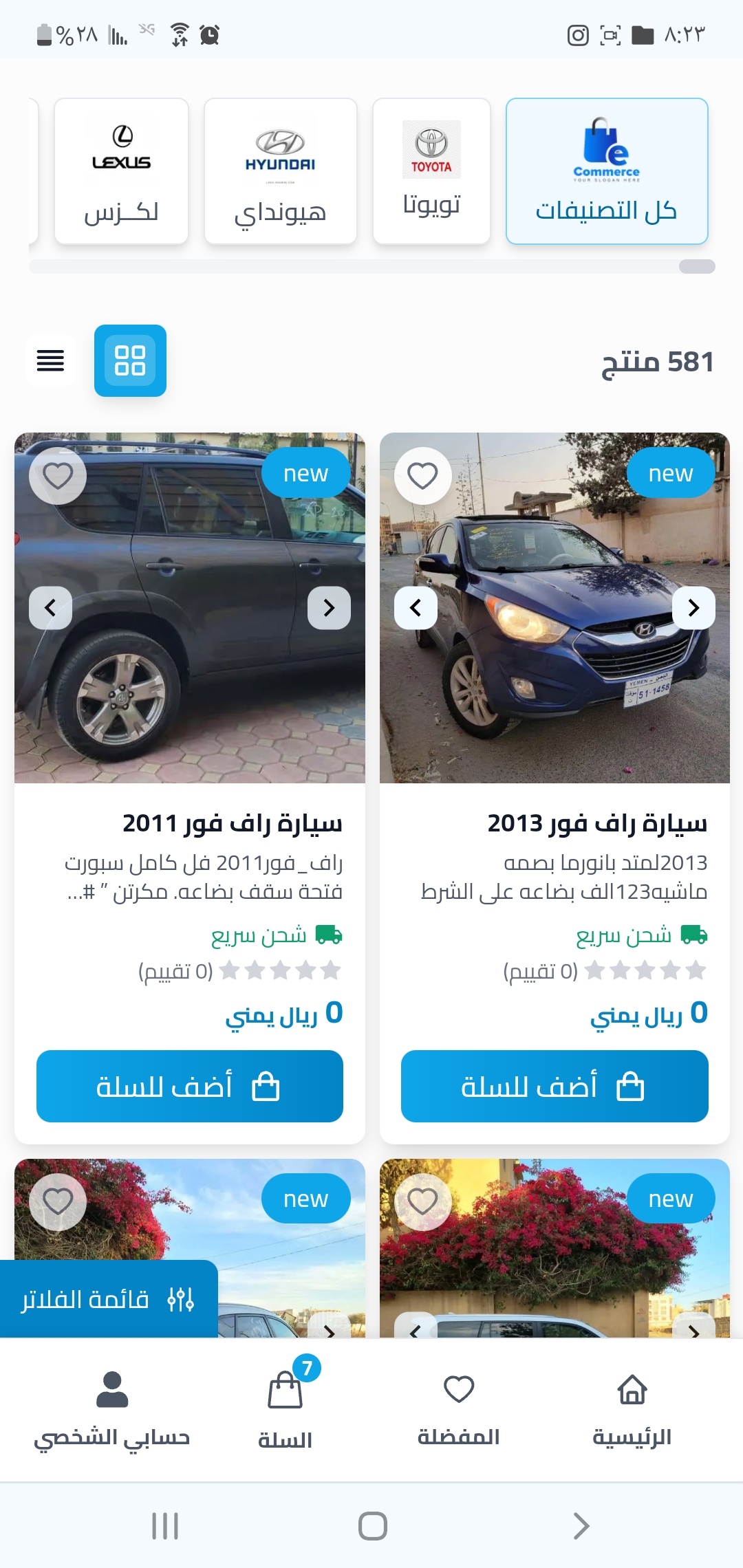This screenshot has height=1568, width=743.
Task: Show next photo of راف فور 2013
Action: click(693, 608)
